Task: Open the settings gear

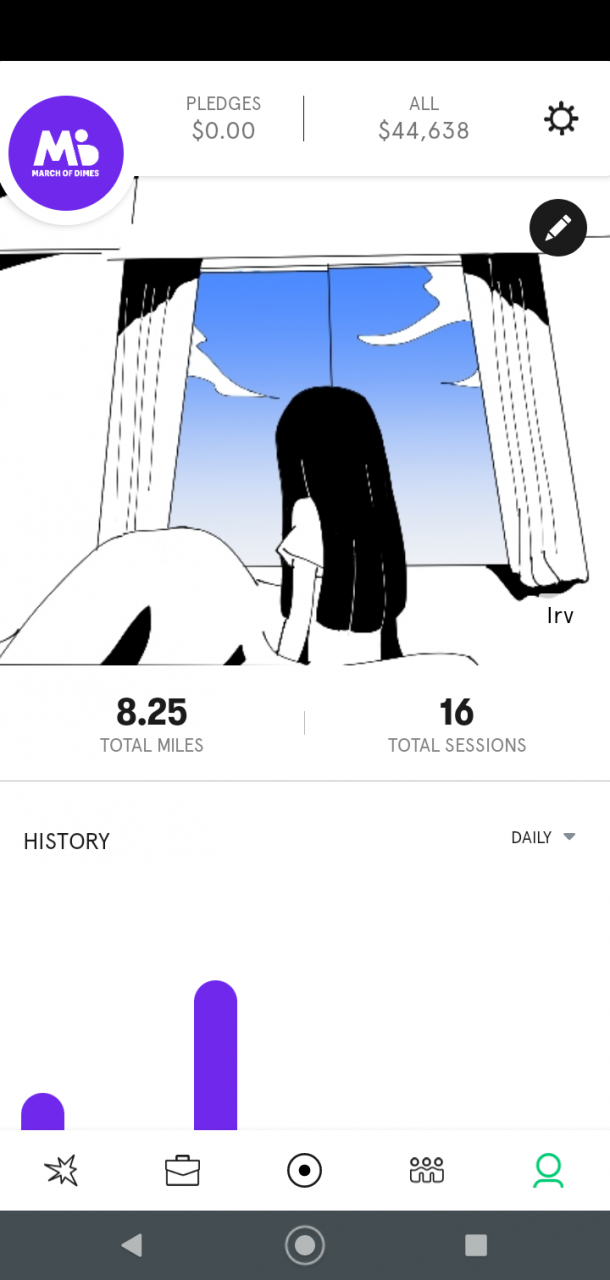Action: tap(561, 119)
